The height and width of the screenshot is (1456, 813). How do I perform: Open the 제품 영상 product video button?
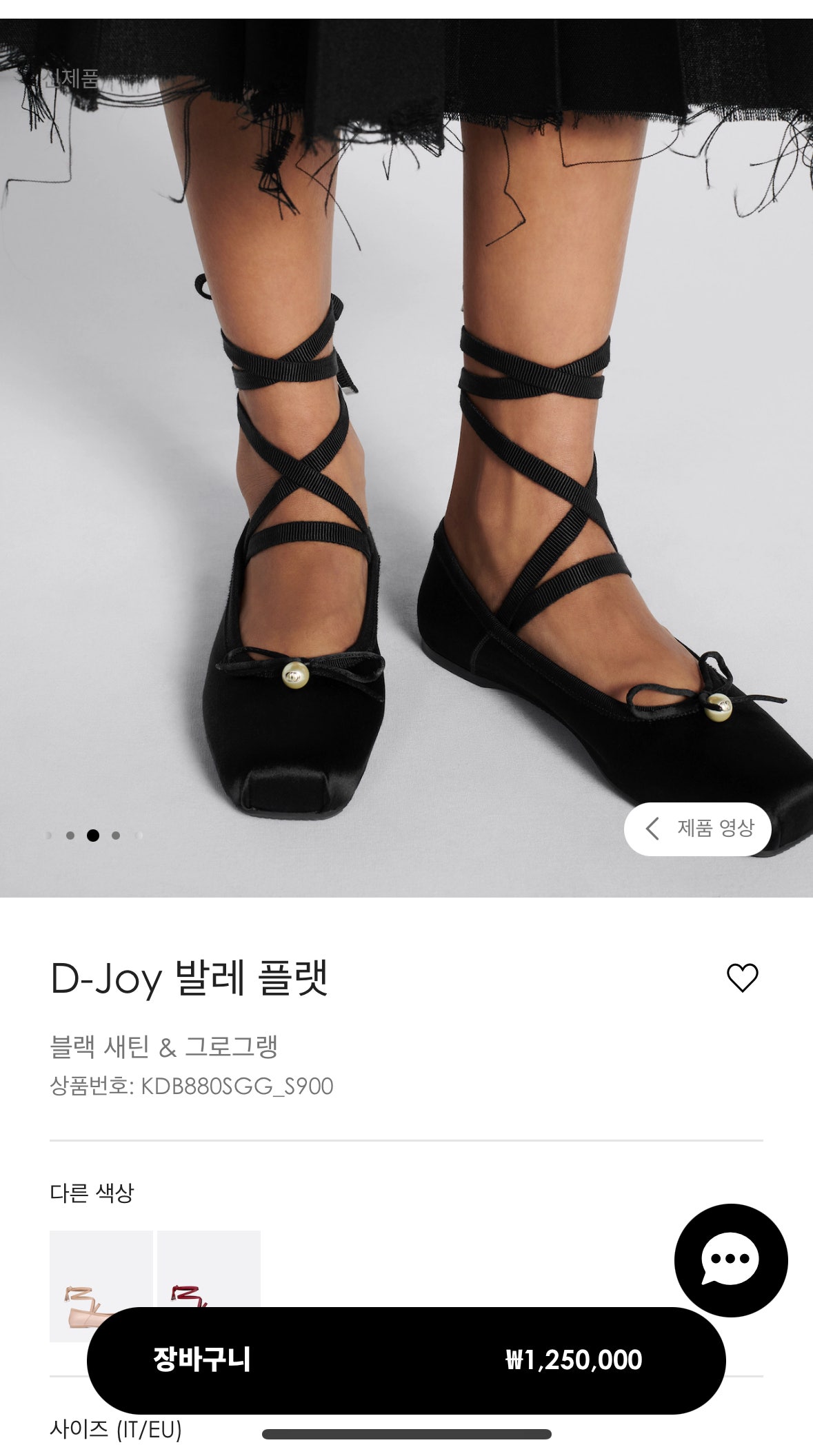click(x=697, y=829)
